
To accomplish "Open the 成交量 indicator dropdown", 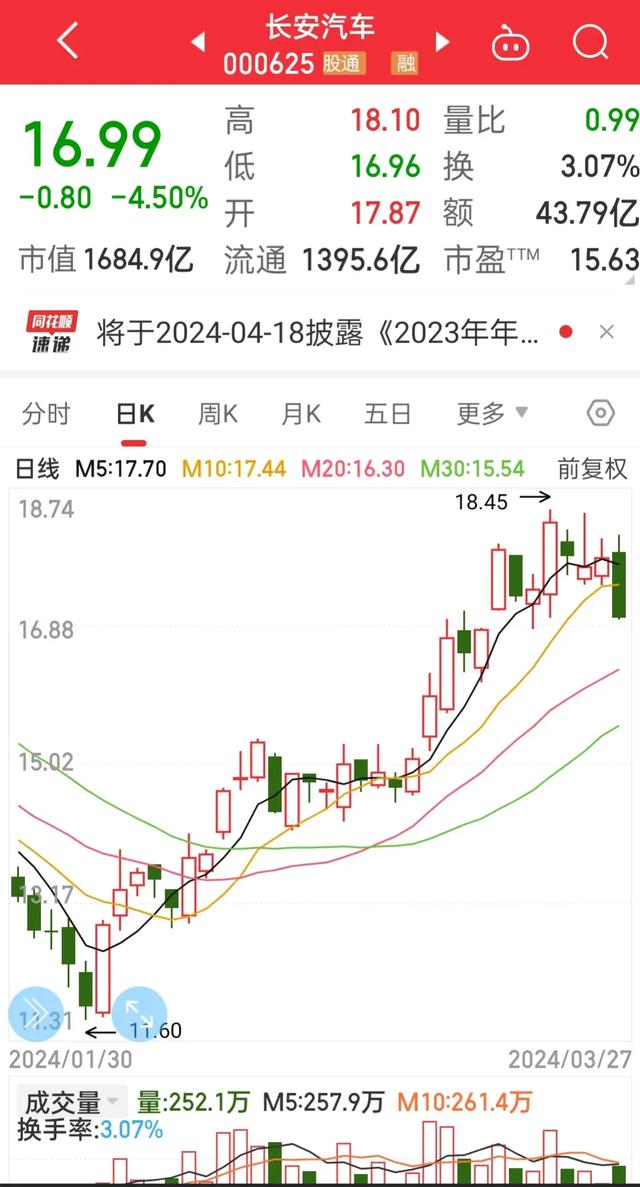I will click(72, 1101).
